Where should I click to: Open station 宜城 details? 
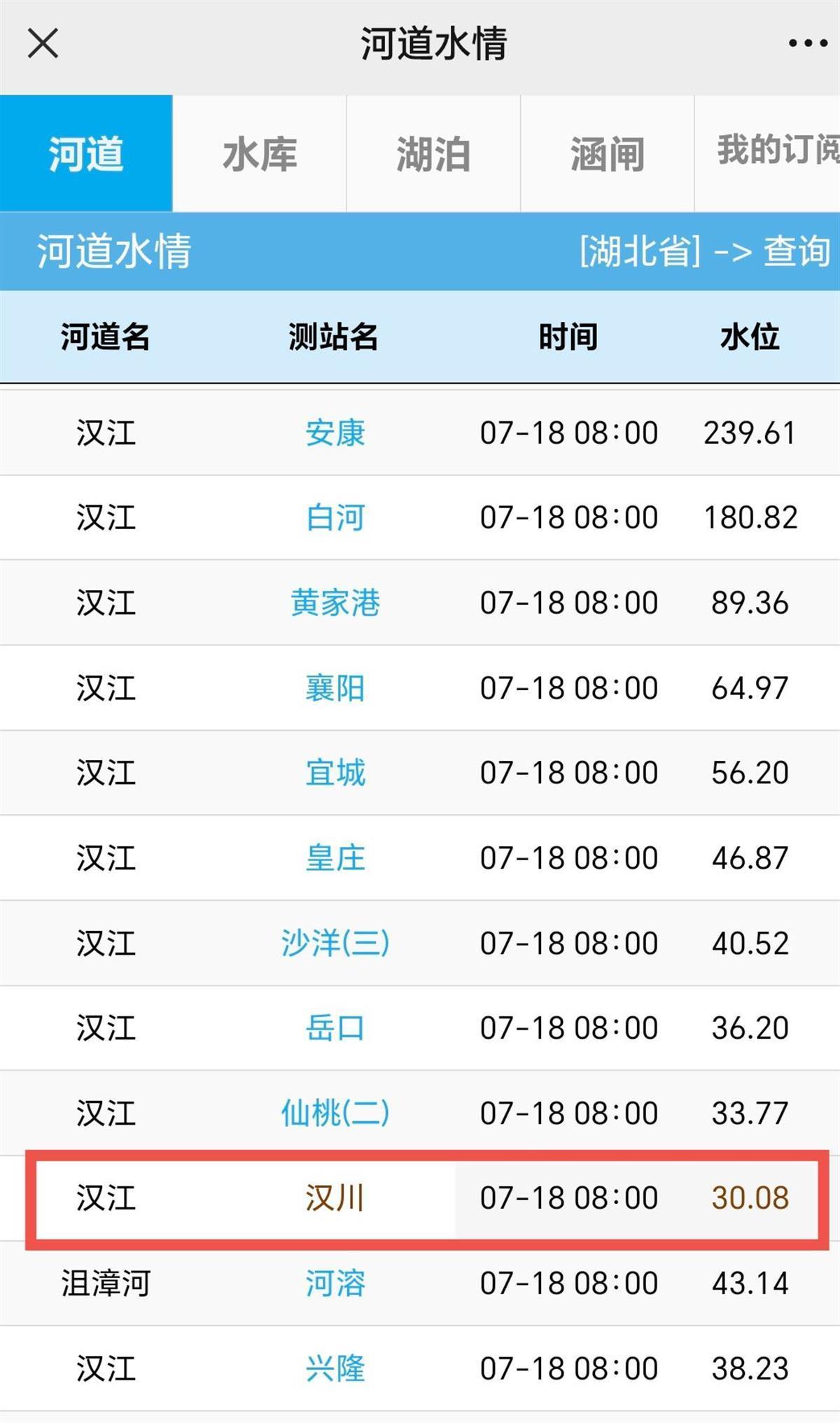pos(335,773)
